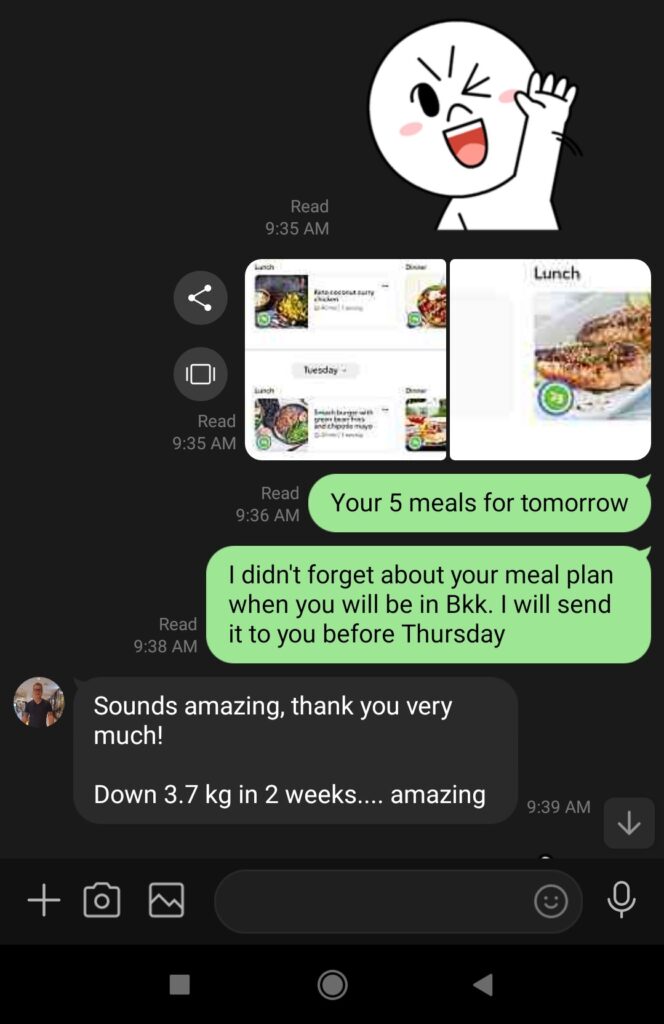Open the image slideshow view icon

tap(200, 374)
